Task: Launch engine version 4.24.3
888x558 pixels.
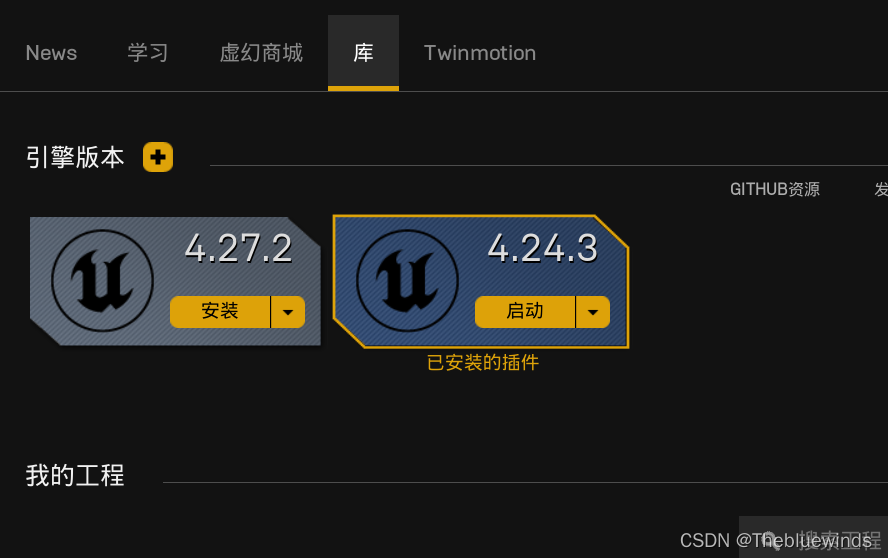Action: [525, 312]
